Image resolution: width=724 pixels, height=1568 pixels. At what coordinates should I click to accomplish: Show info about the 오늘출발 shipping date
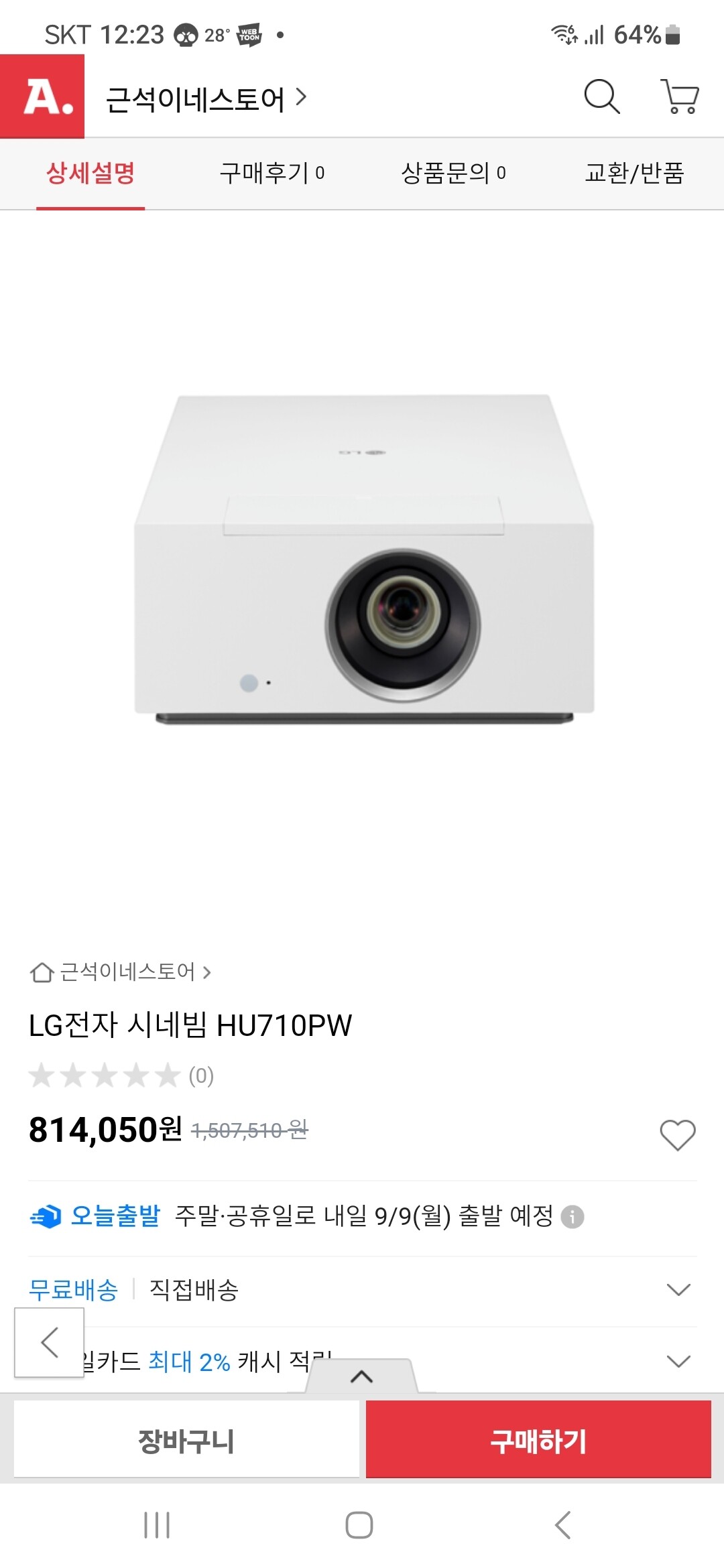click(572, 1216)
